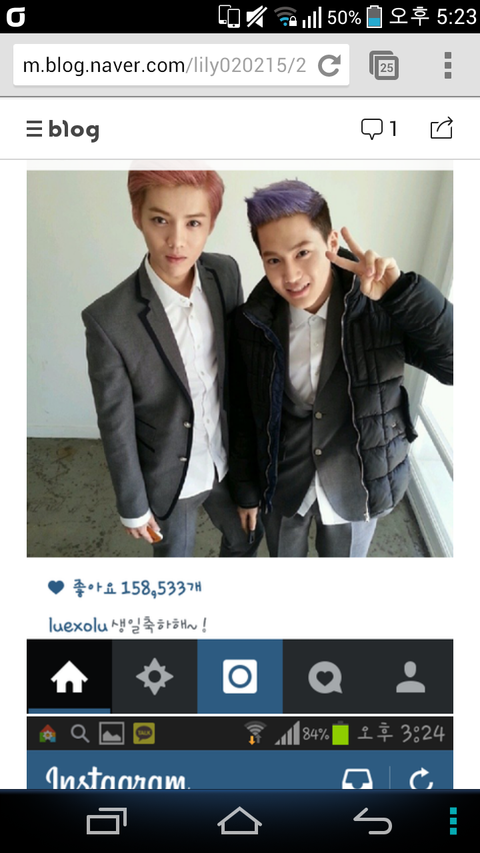Viewport: 480px width, 853px height.
Task: Reload the current page
Action: pyautogui.click(x=329, y=66)
